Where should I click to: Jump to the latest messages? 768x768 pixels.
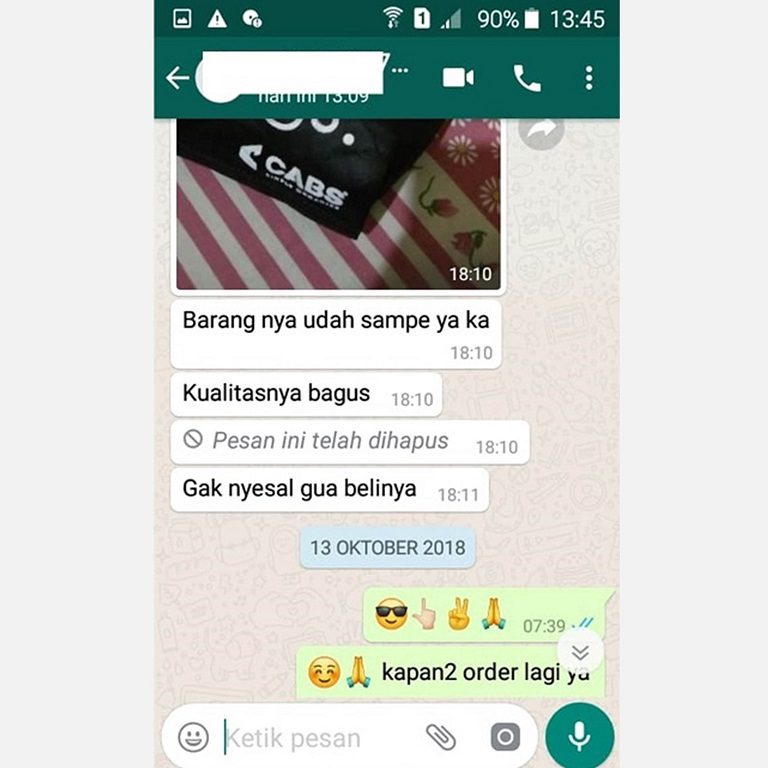point(580,653)
